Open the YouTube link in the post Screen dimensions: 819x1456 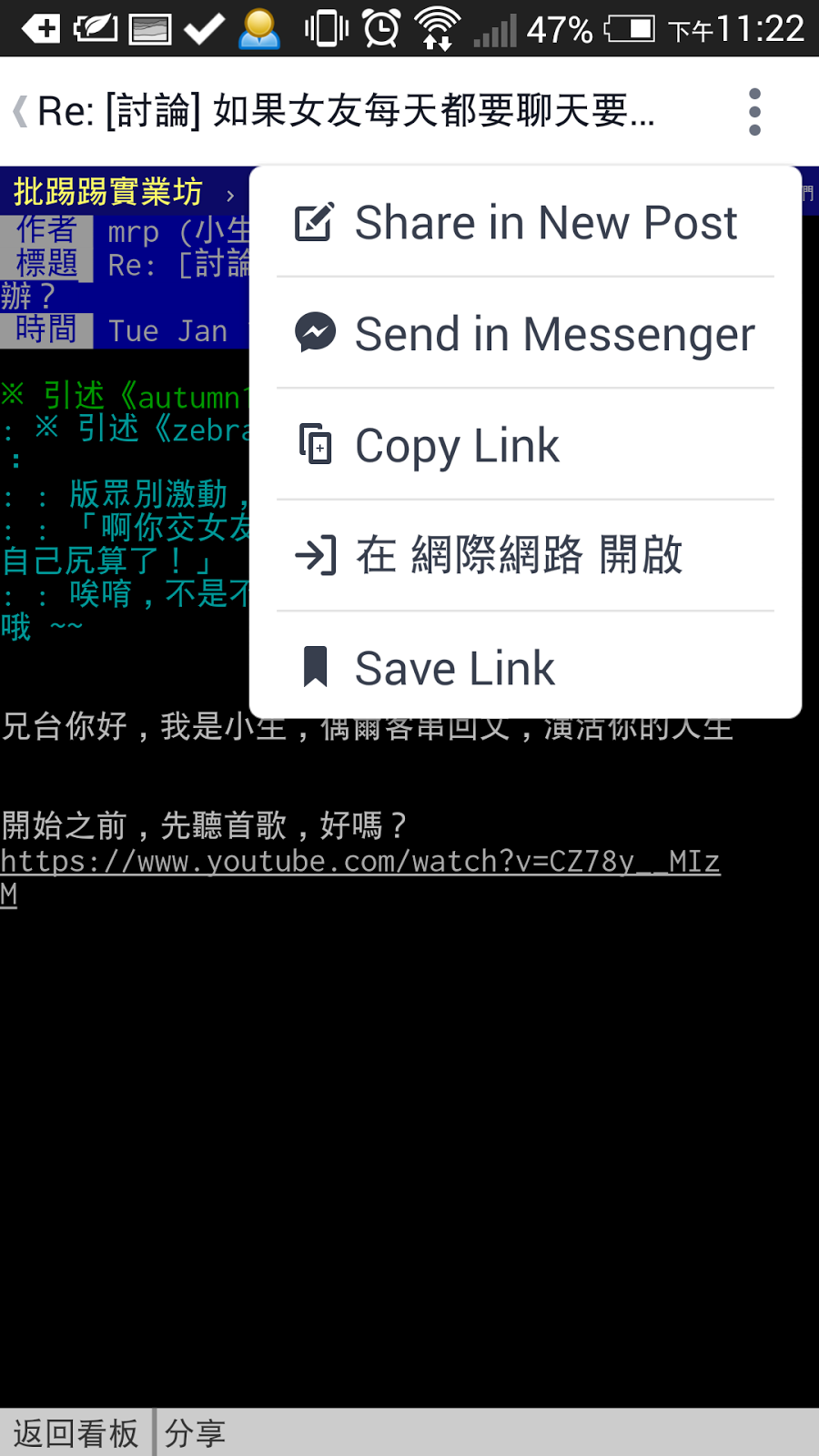(x=360, y=861)
